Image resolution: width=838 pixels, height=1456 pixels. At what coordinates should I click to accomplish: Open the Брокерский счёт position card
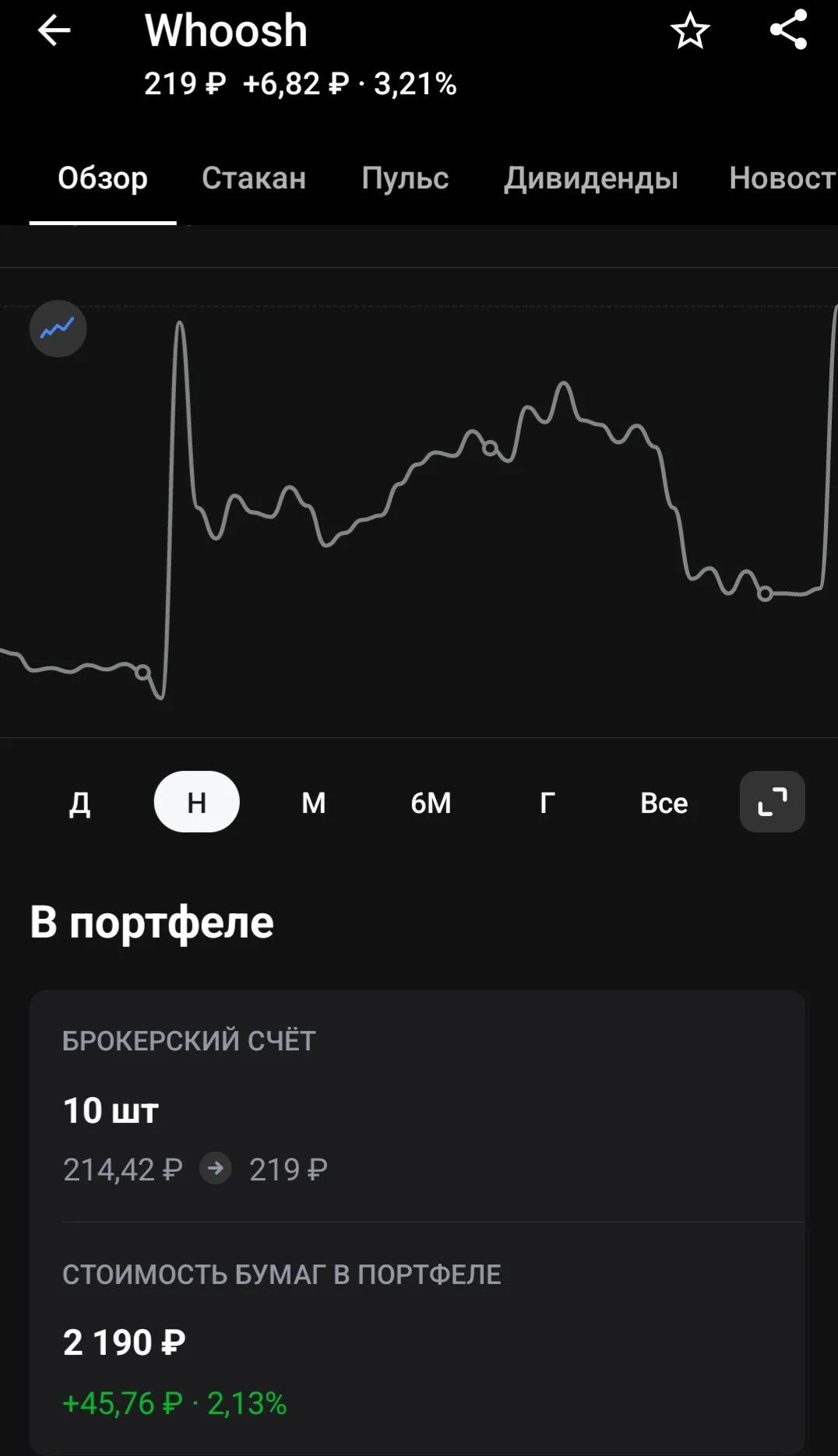point(417,1106)
